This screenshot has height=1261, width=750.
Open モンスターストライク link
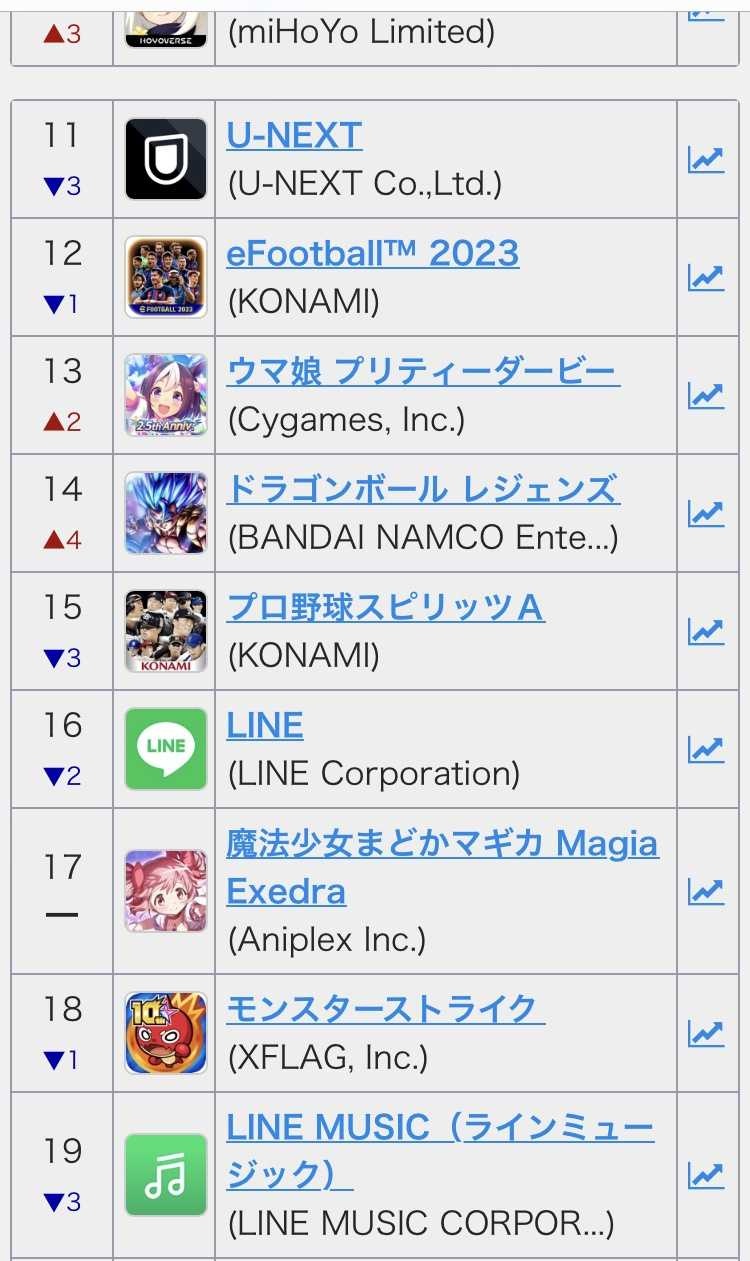click(385, 1009)
